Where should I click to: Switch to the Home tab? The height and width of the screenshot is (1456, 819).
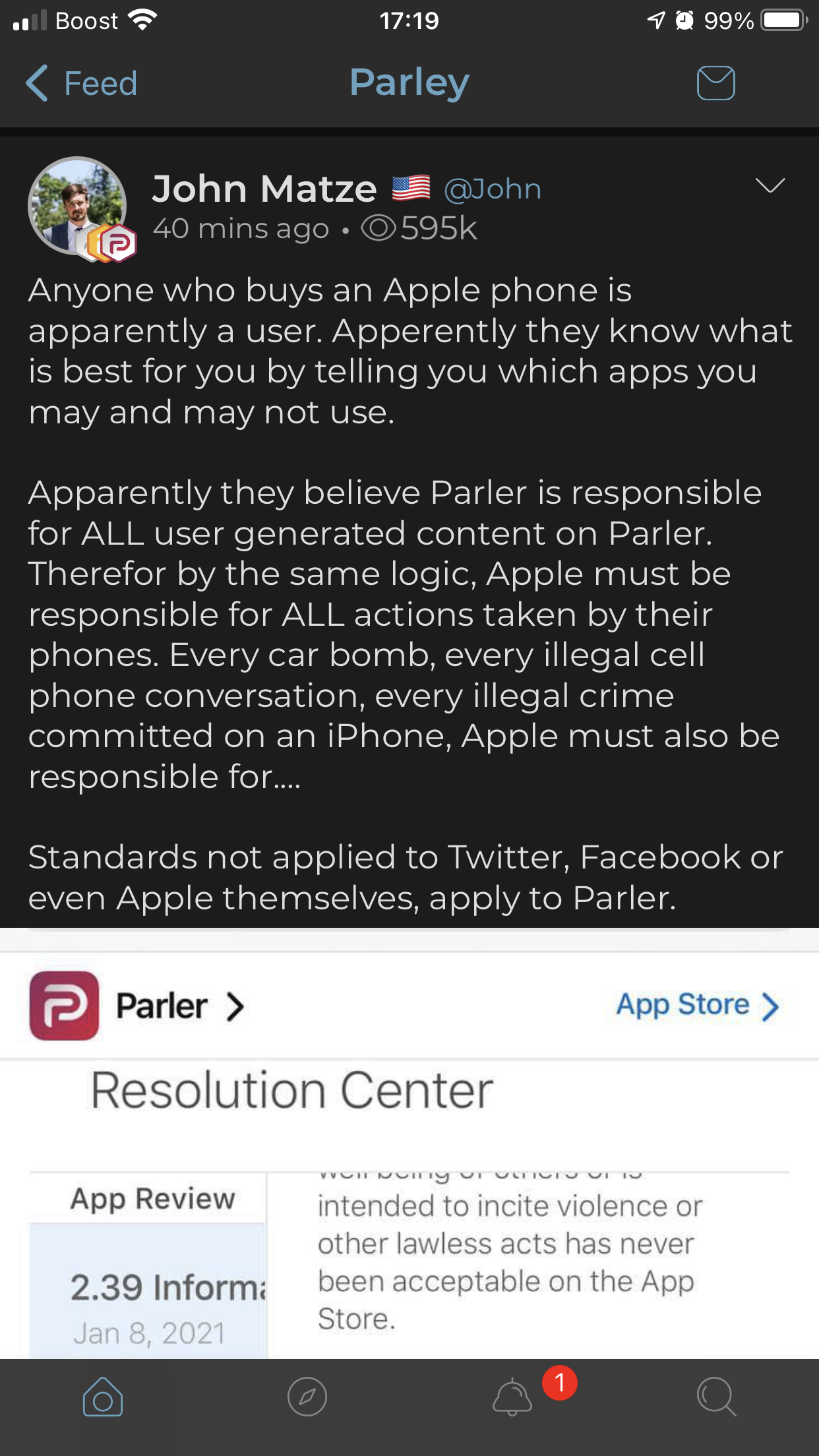(x=103, y=1397)
